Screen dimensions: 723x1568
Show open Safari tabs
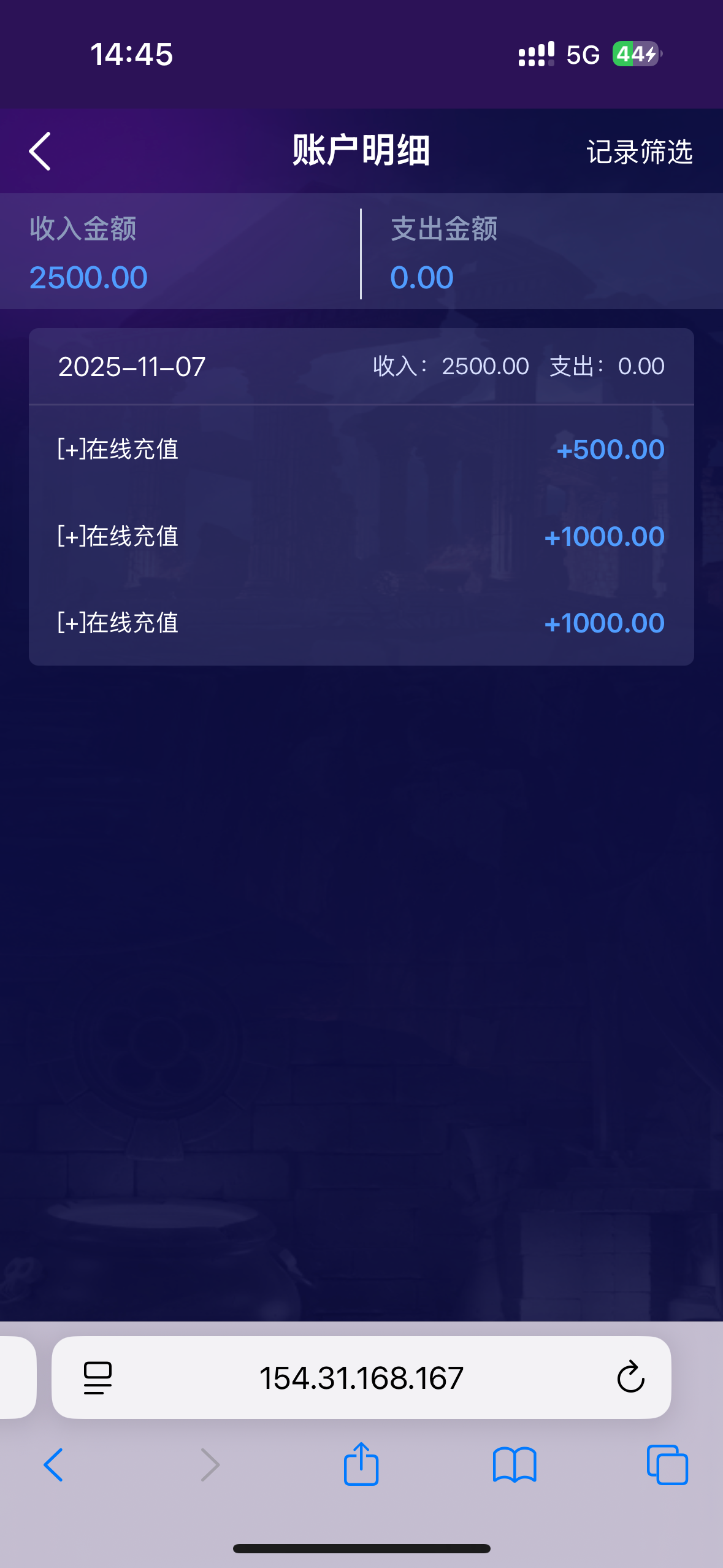[x=667, y=1465]
